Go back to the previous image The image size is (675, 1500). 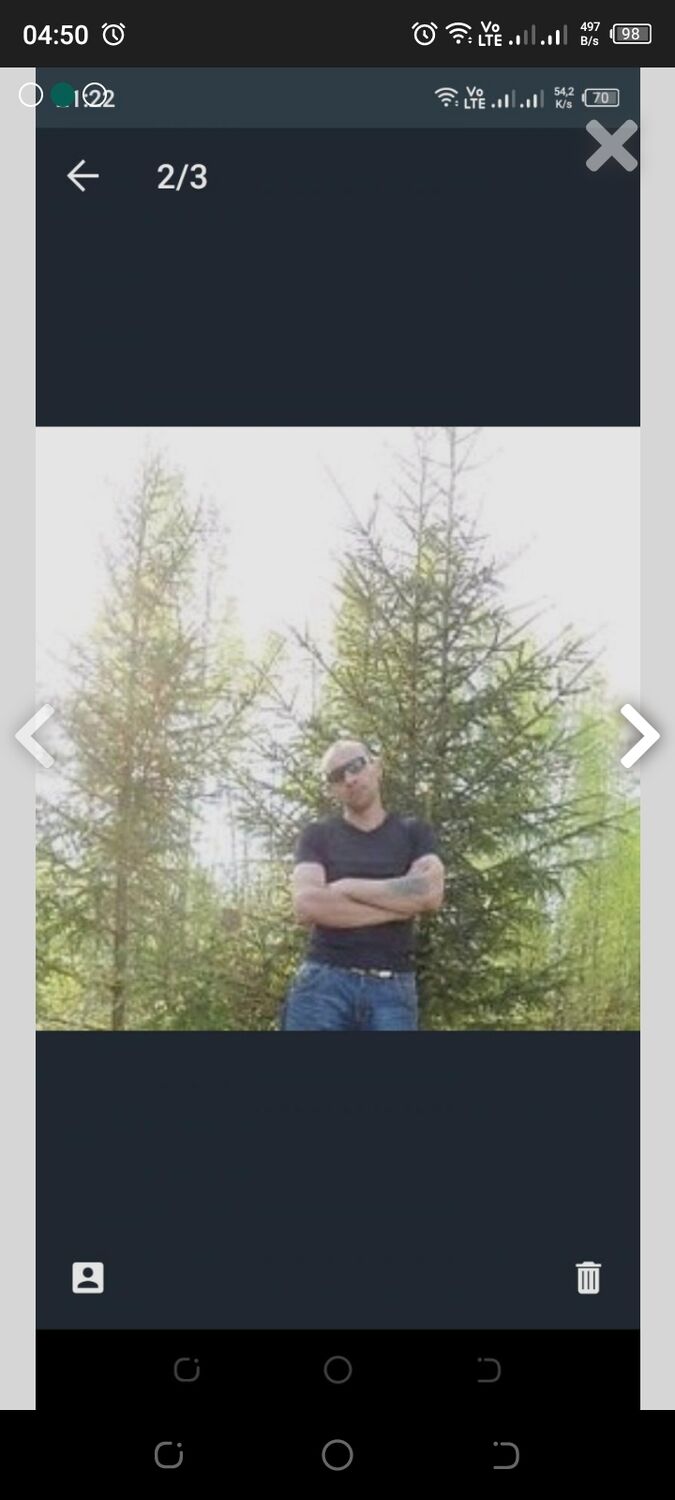click(33, 736)
